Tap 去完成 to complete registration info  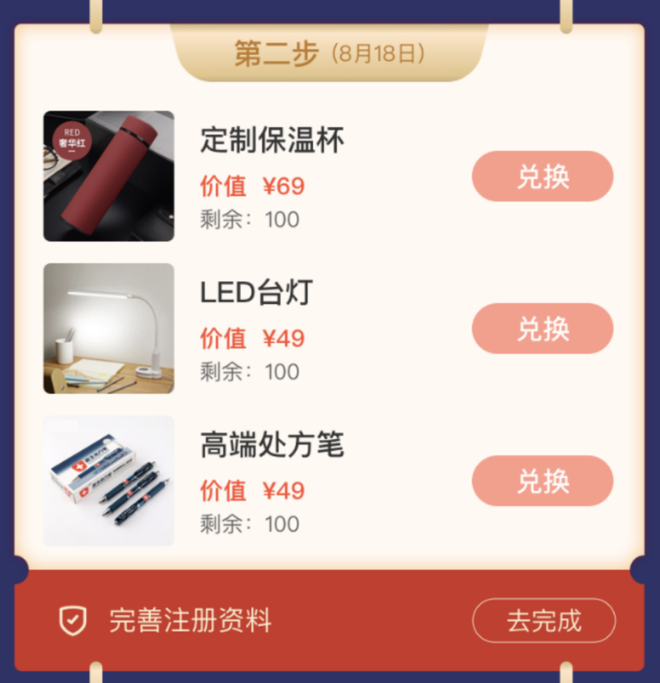coord(543,620)
